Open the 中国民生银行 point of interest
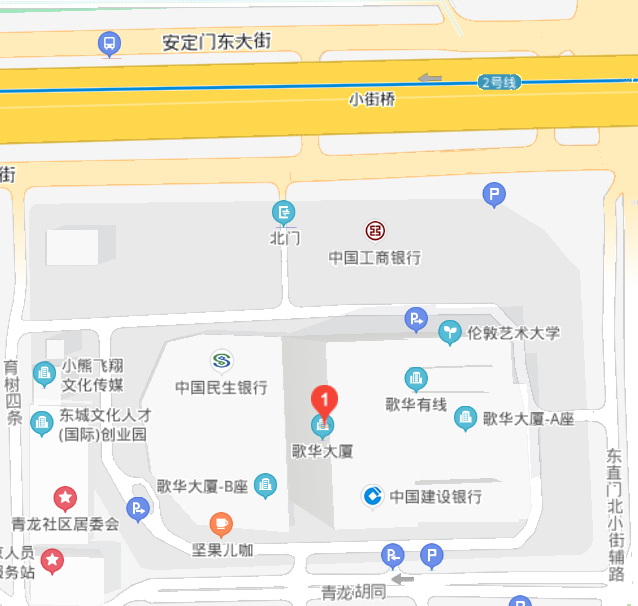Viewport: 638px width, 606px height. [221, 360]
